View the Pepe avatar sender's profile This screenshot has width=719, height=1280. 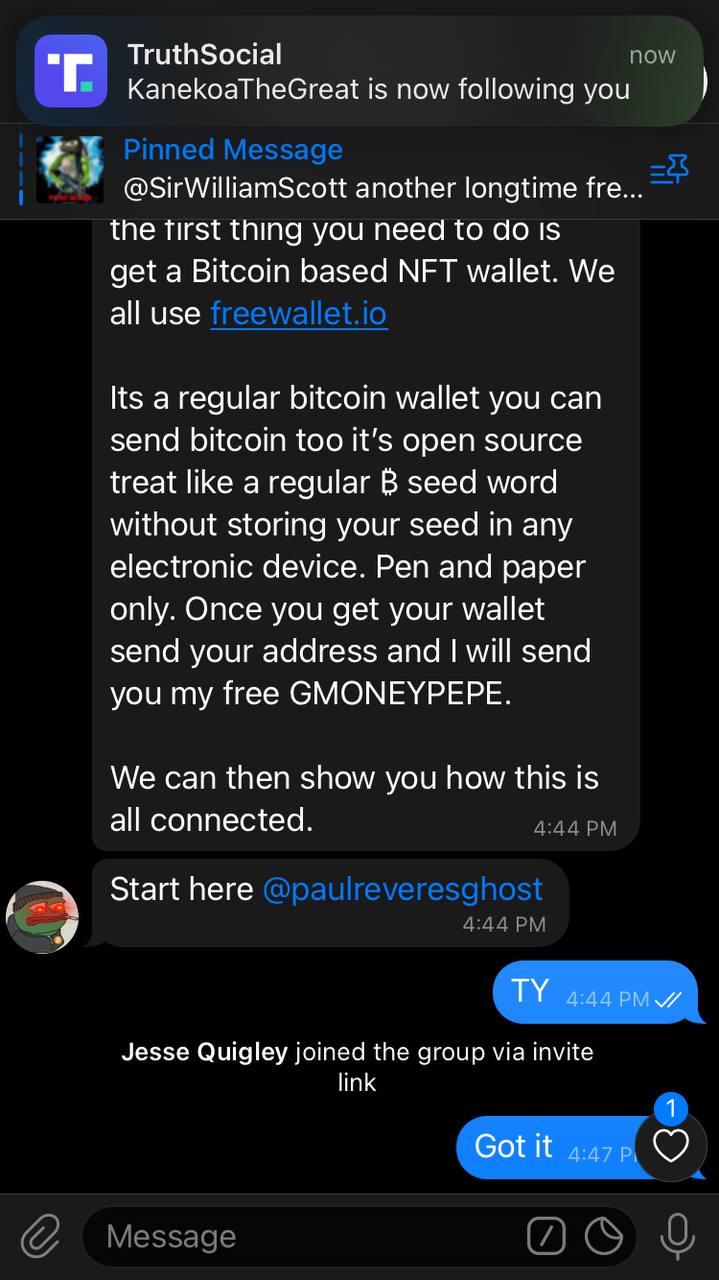pos(42,917)
